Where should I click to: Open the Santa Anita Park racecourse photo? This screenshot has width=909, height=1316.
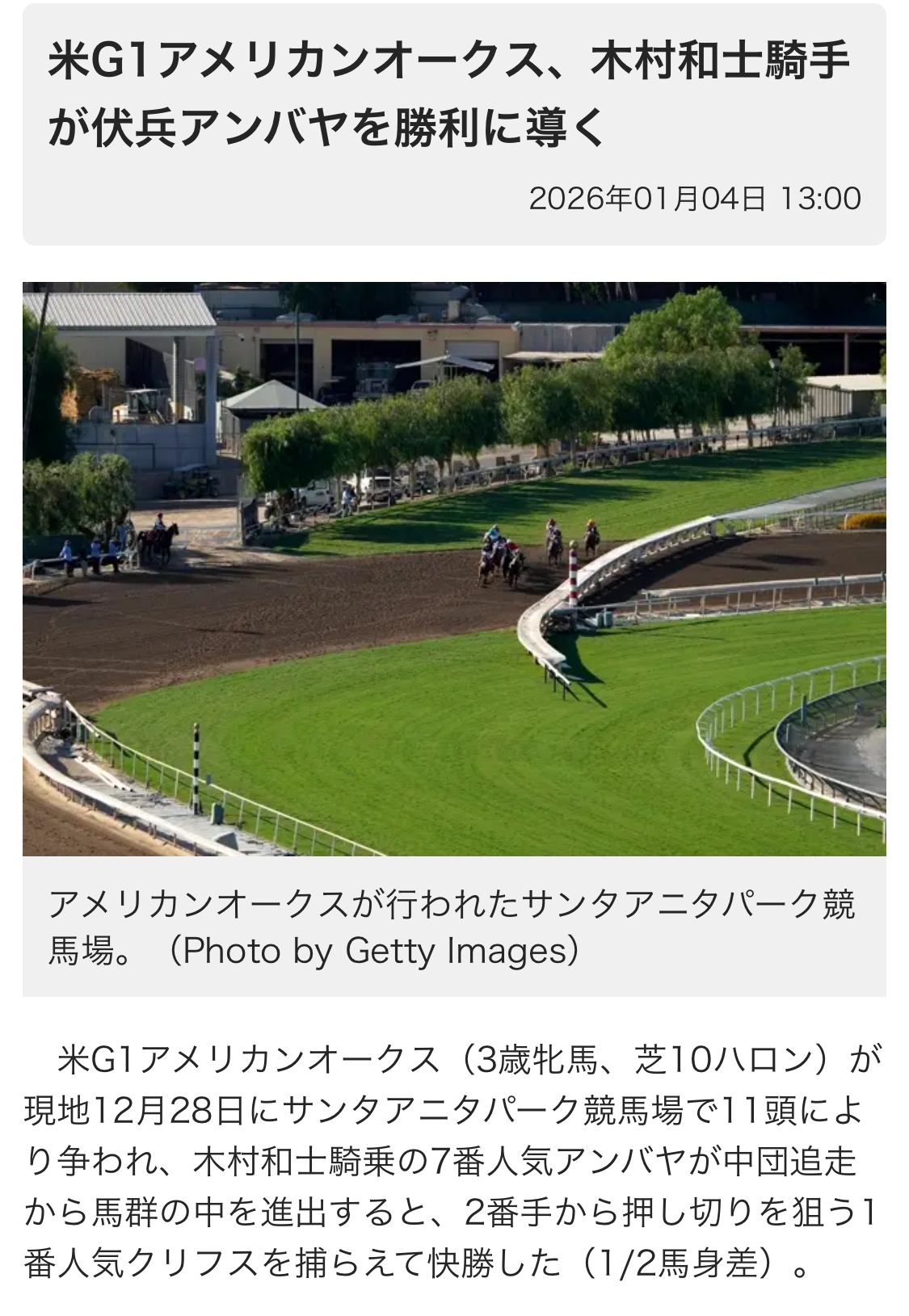[454, 568]
